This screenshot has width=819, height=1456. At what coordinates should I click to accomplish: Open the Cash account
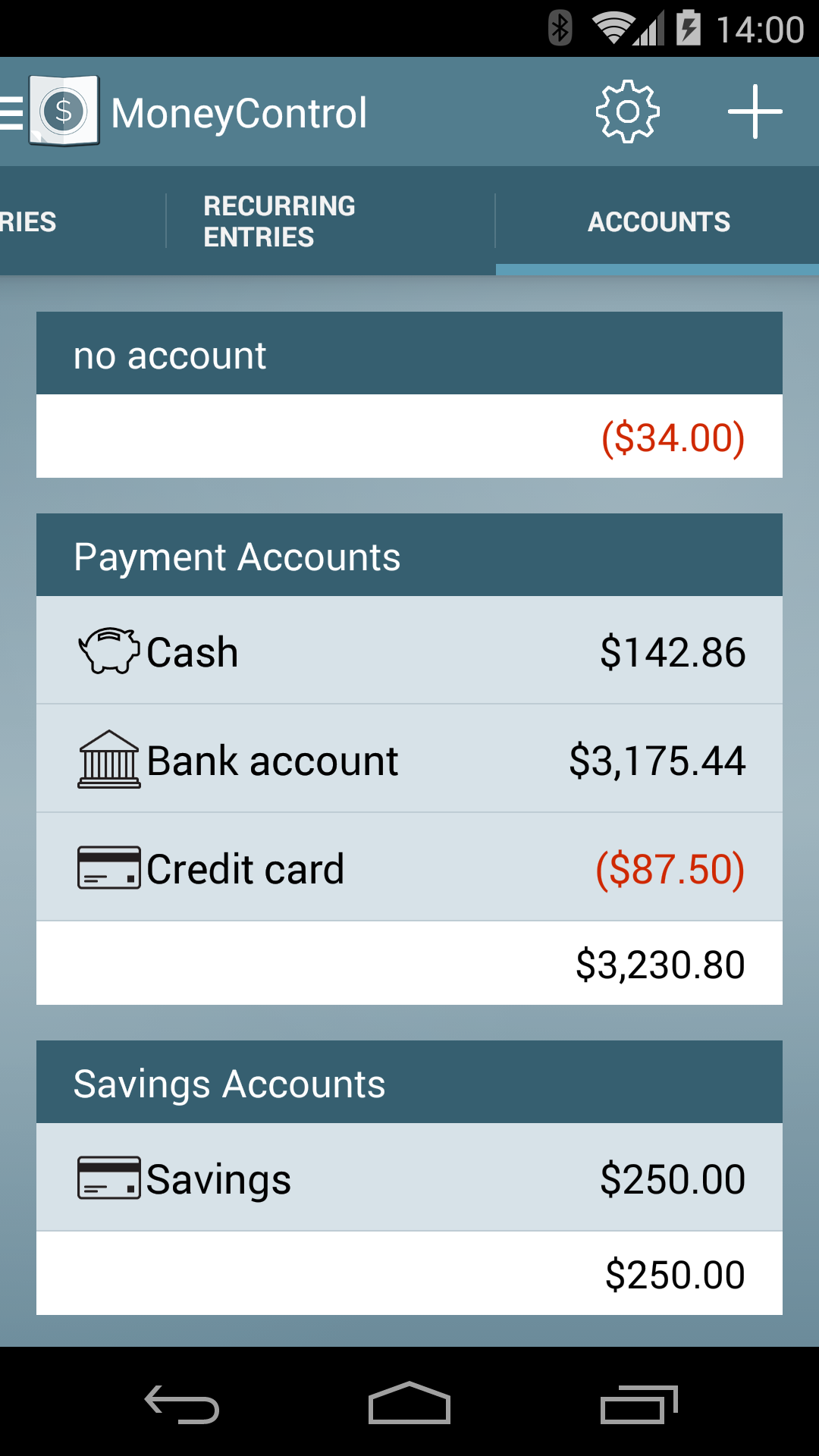(x=409, y=651)
